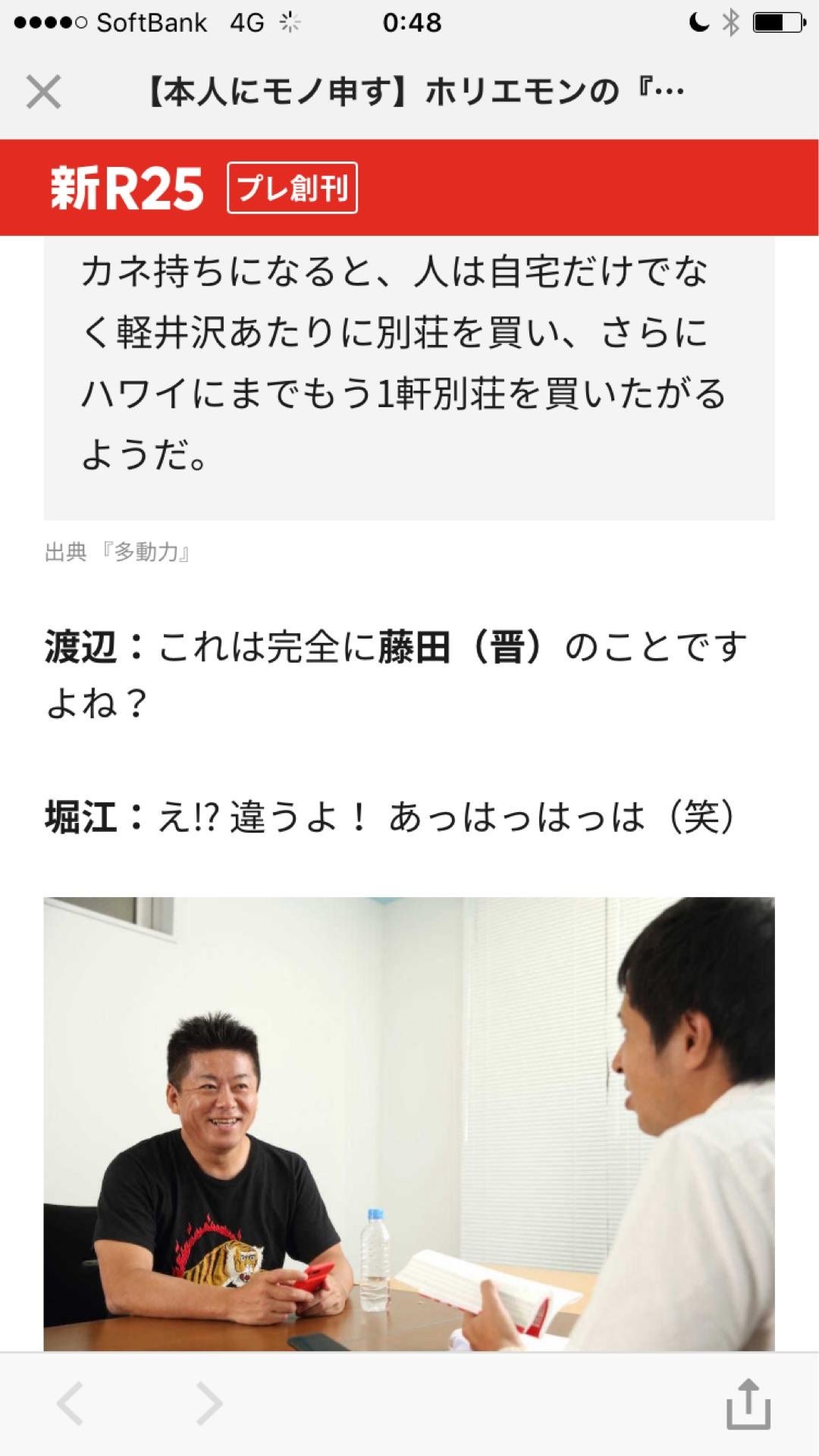Close the in-app browser with X
This screenshot has width=819, height=1456.
[x=43, y=93]
